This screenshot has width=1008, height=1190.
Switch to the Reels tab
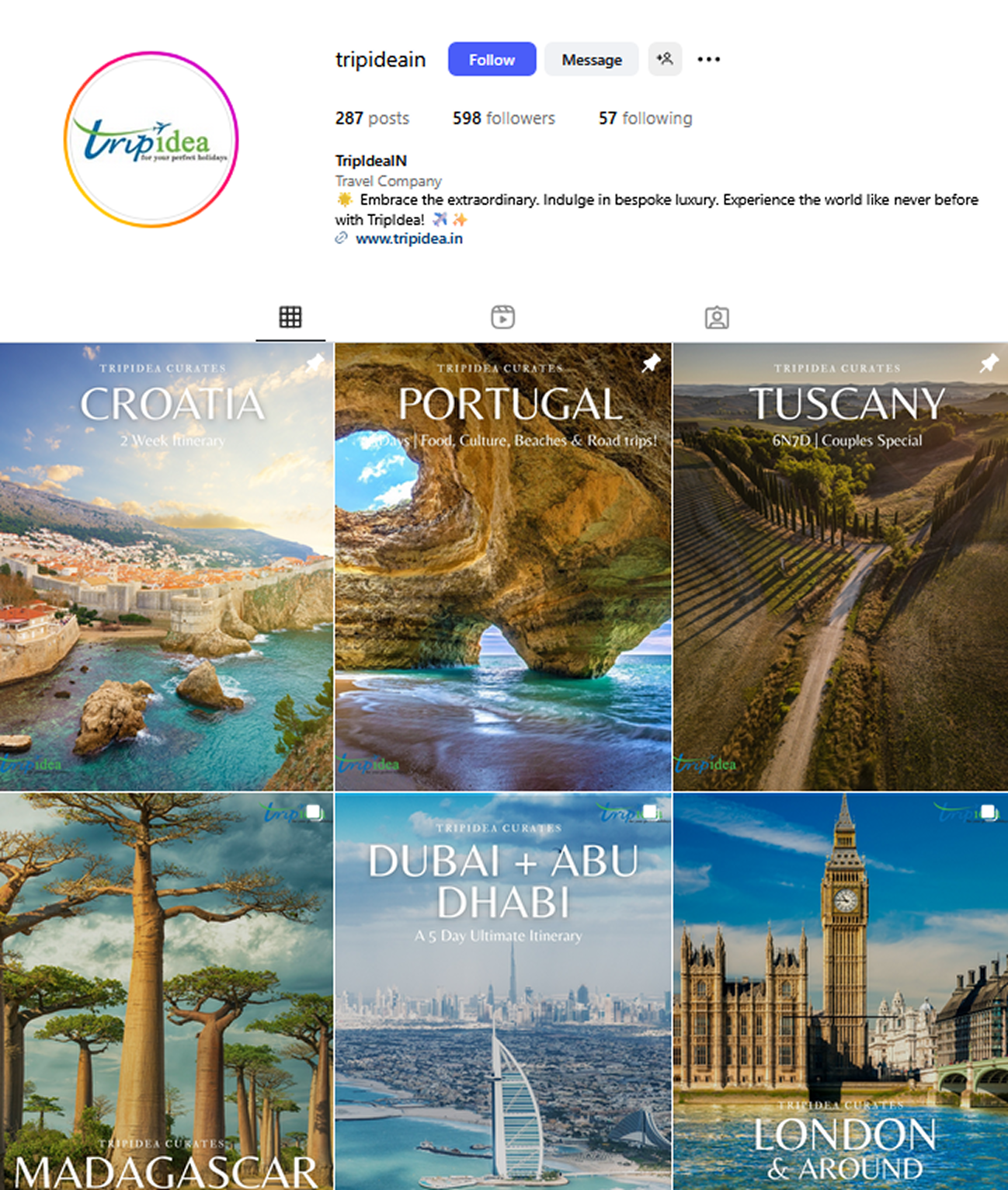pos(503,317)
